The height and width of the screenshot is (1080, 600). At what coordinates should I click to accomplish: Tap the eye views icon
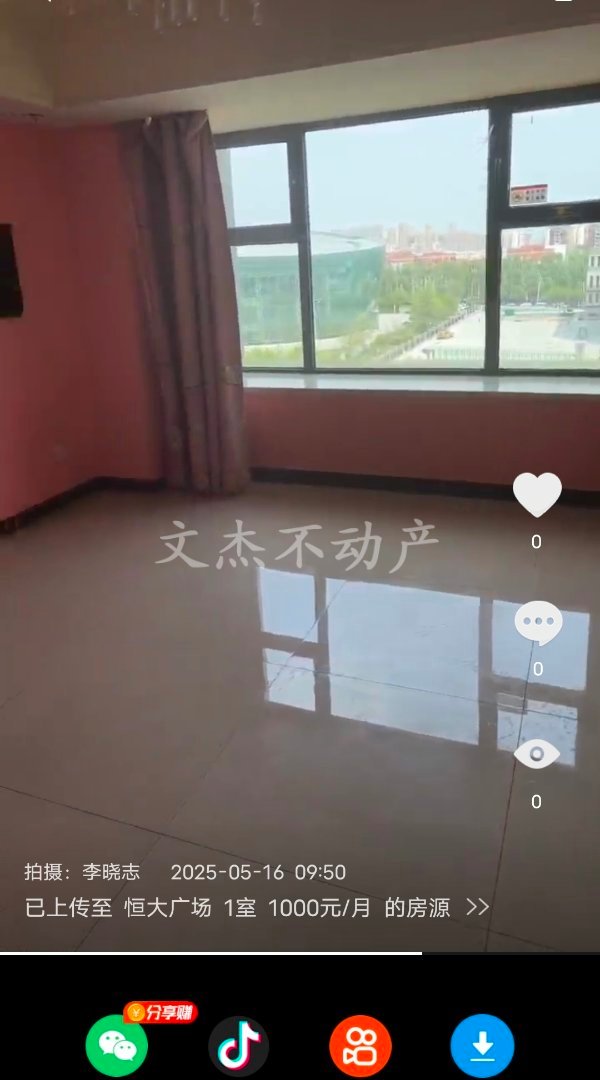(x=537, y=754)
